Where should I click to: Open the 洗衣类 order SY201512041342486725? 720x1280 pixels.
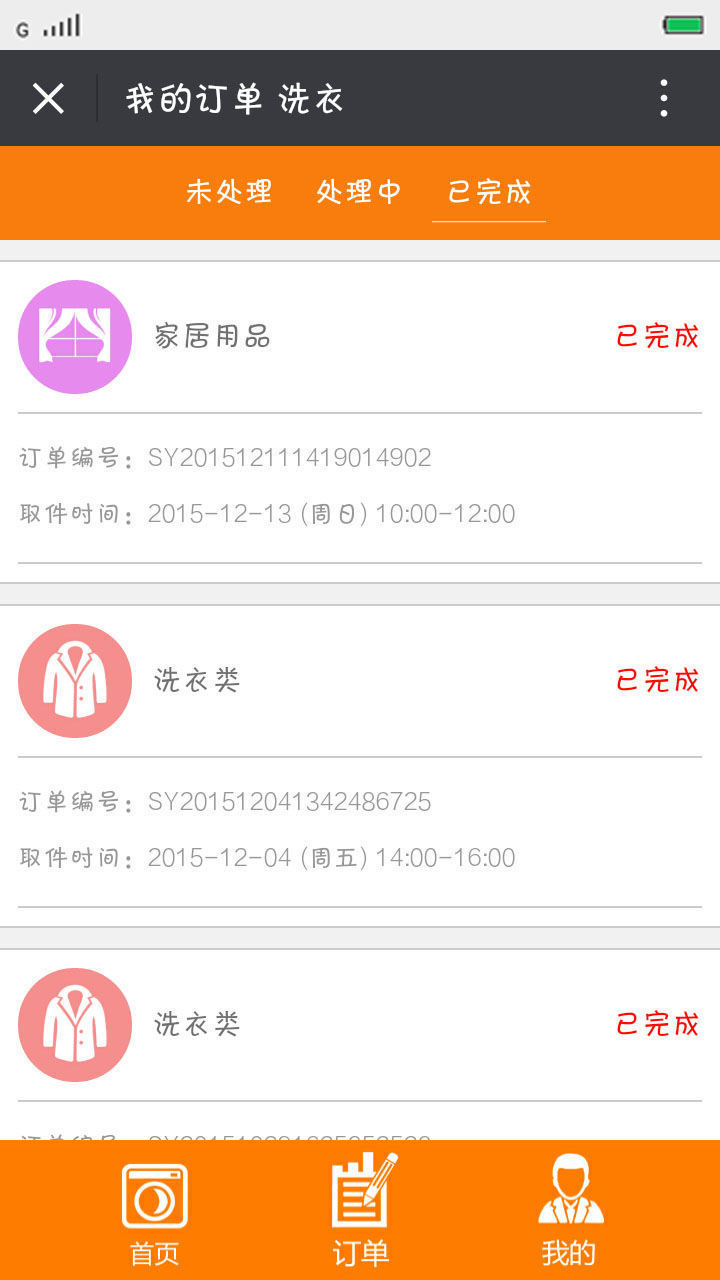[360, 766]
